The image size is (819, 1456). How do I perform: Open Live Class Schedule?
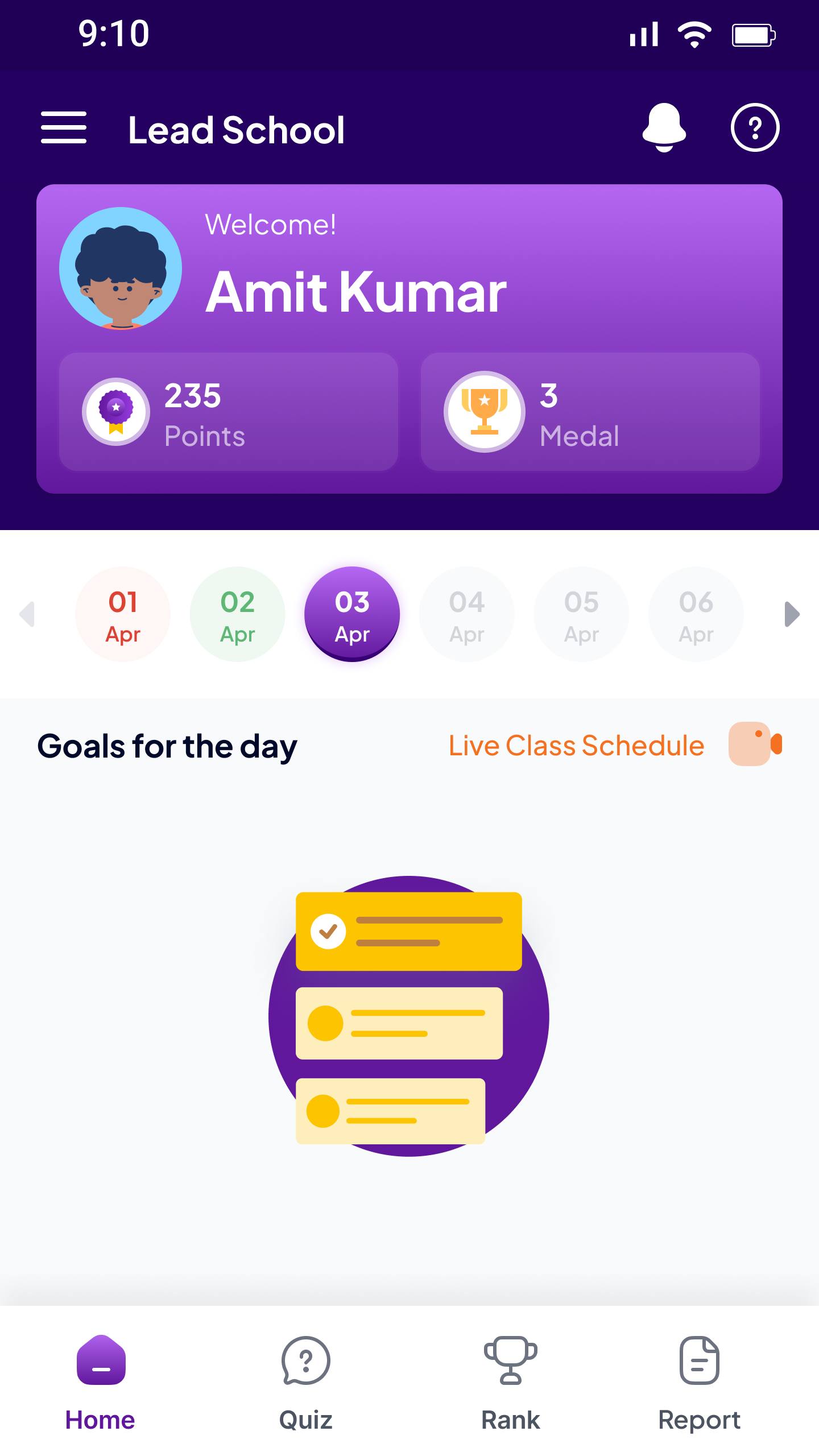coord(577,745)
